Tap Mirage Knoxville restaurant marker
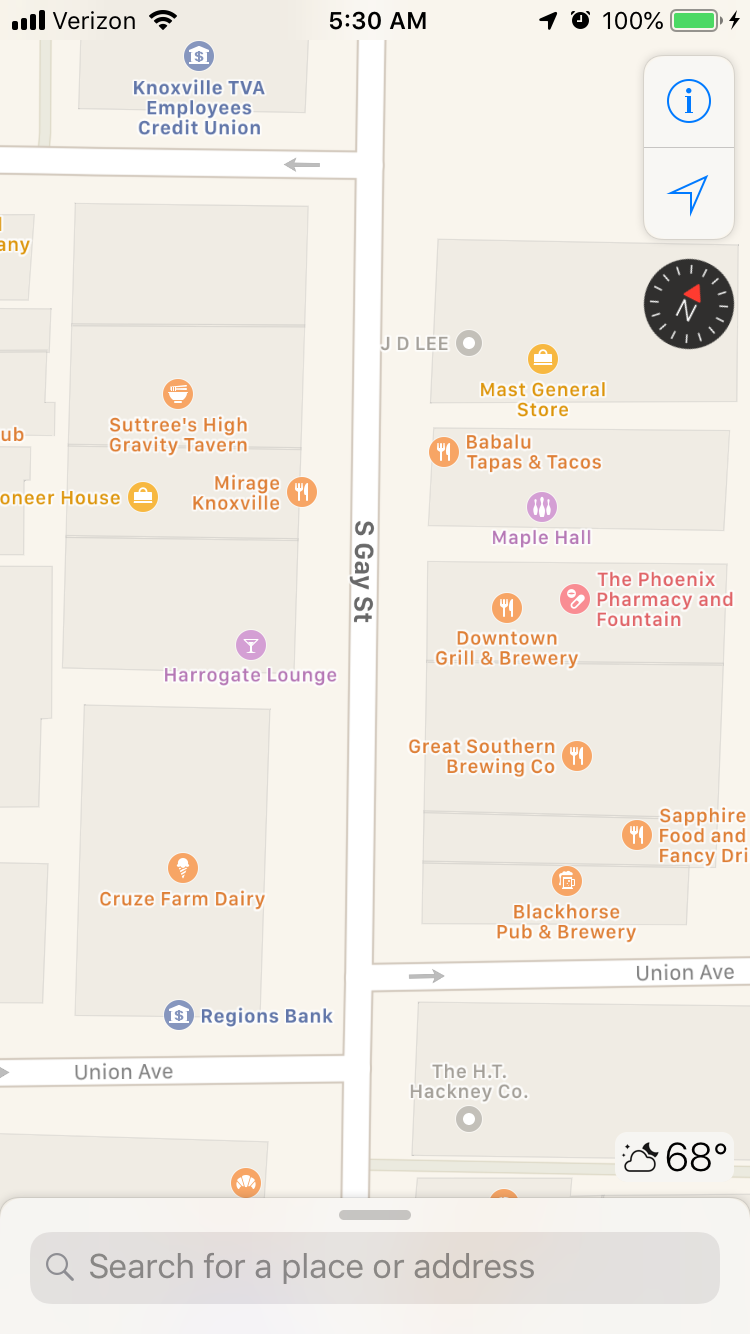 302,491
